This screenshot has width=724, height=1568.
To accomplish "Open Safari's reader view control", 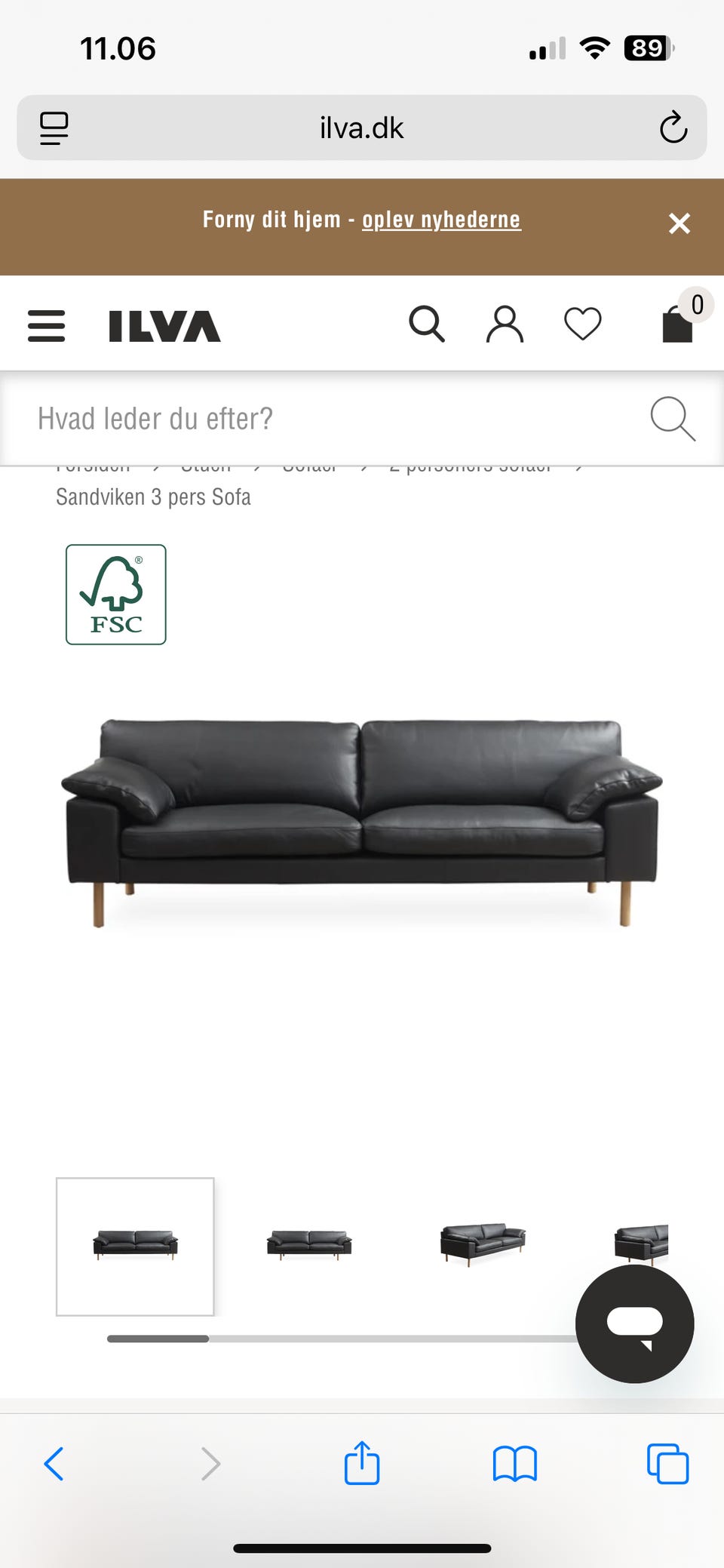I will click(53, 127).
